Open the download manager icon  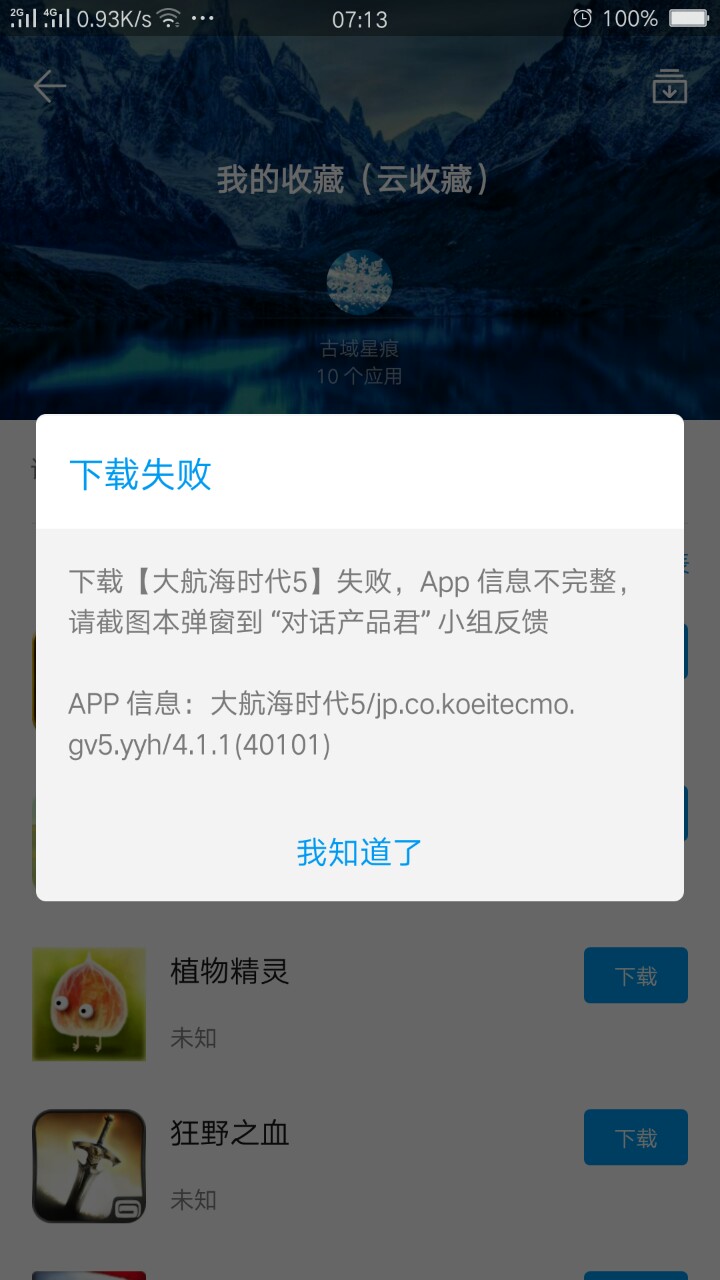[x=669, y=87]
